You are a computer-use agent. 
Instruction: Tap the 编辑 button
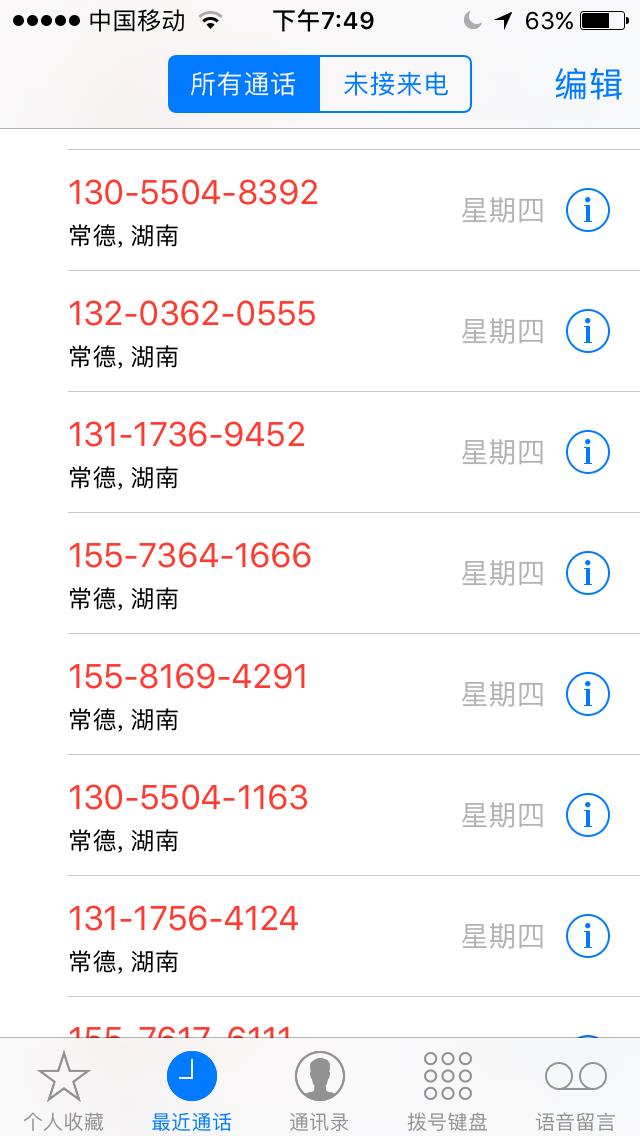pyautogui.click(x=589, y=84)
